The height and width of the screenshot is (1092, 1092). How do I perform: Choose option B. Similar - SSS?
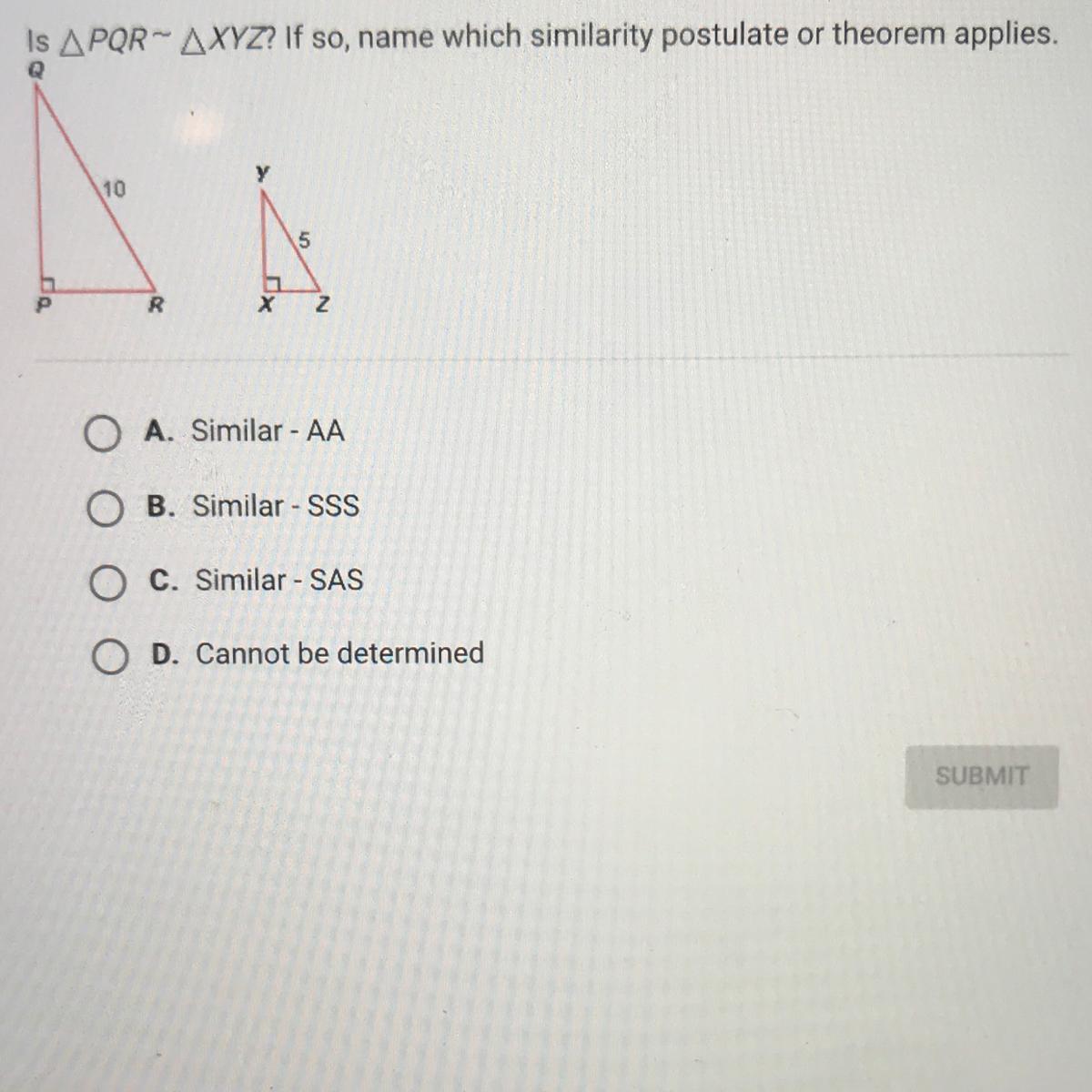[105, 509]
